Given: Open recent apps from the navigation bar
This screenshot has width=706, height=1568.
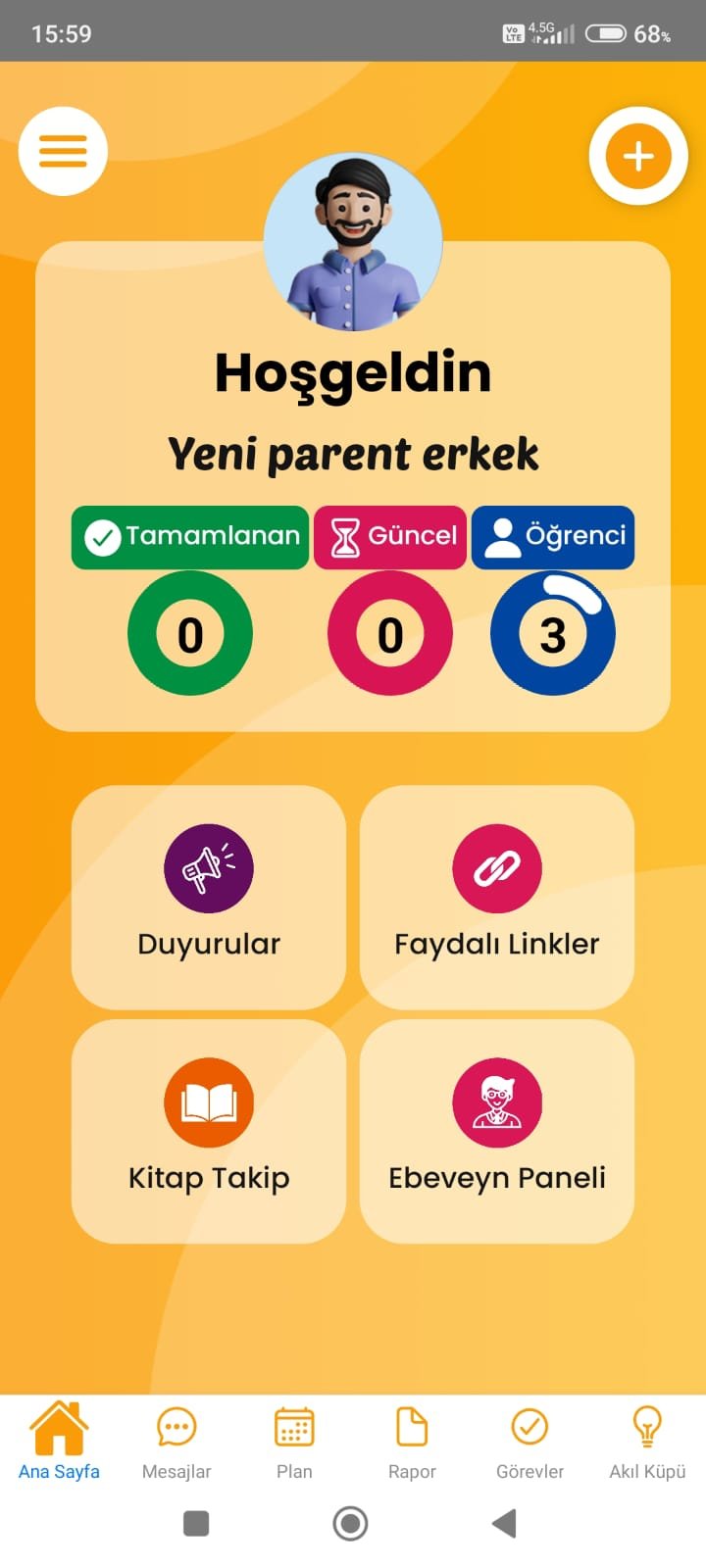Looking at the screenshot, I should (196, 1523).
